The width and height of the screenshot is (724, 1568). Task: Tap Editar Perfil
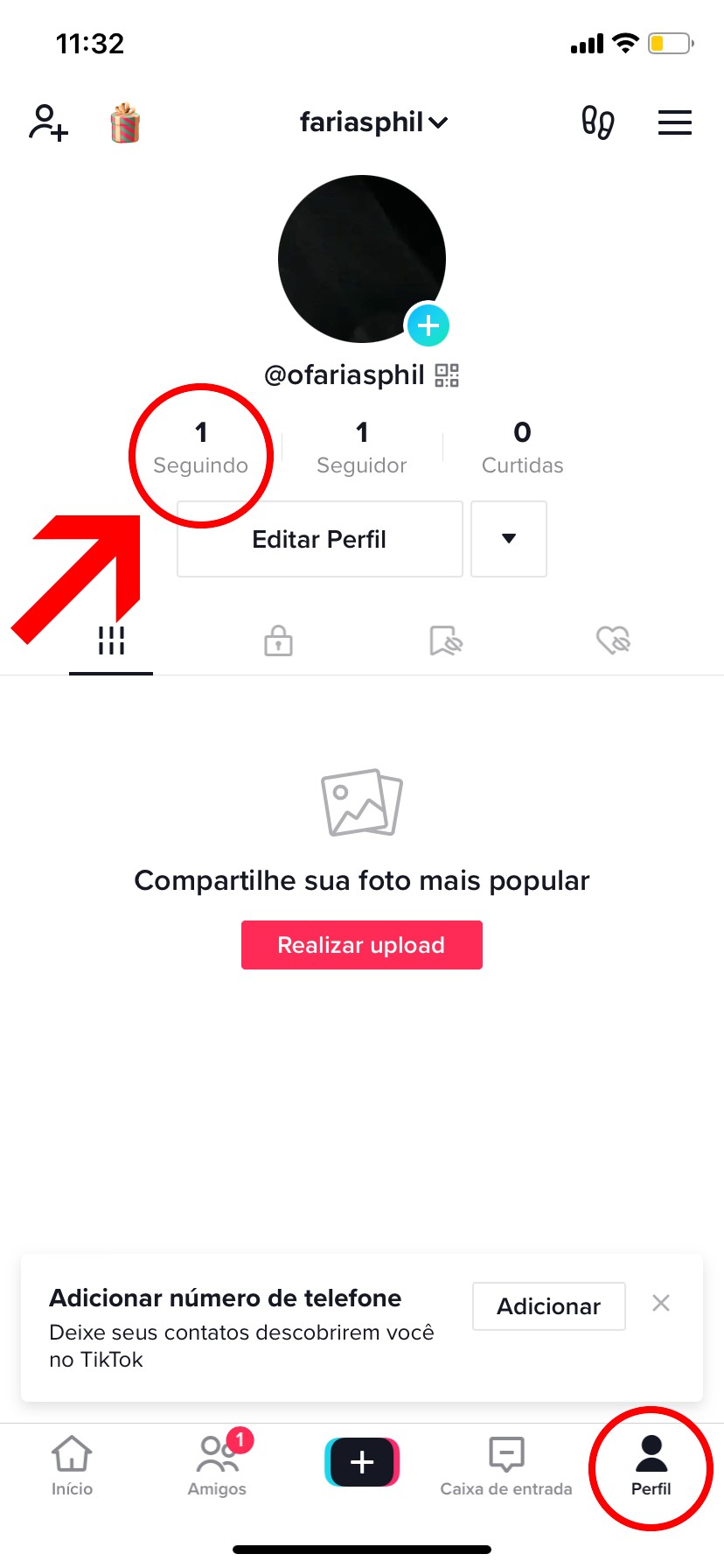coord(319,539)
